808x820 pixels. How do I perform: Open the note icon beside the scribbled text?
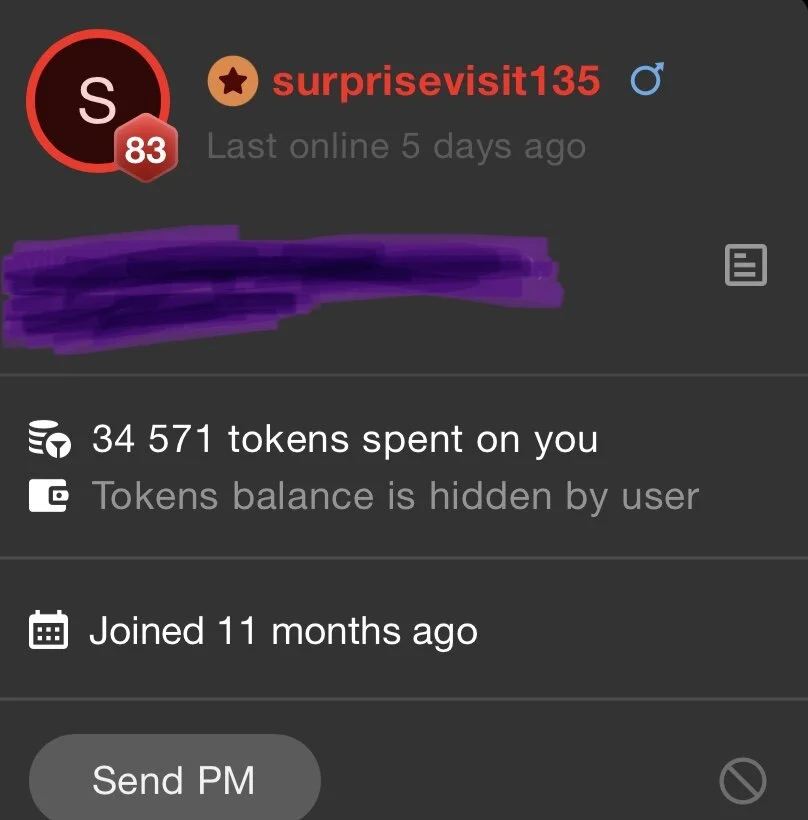click(x=745, y=265)
